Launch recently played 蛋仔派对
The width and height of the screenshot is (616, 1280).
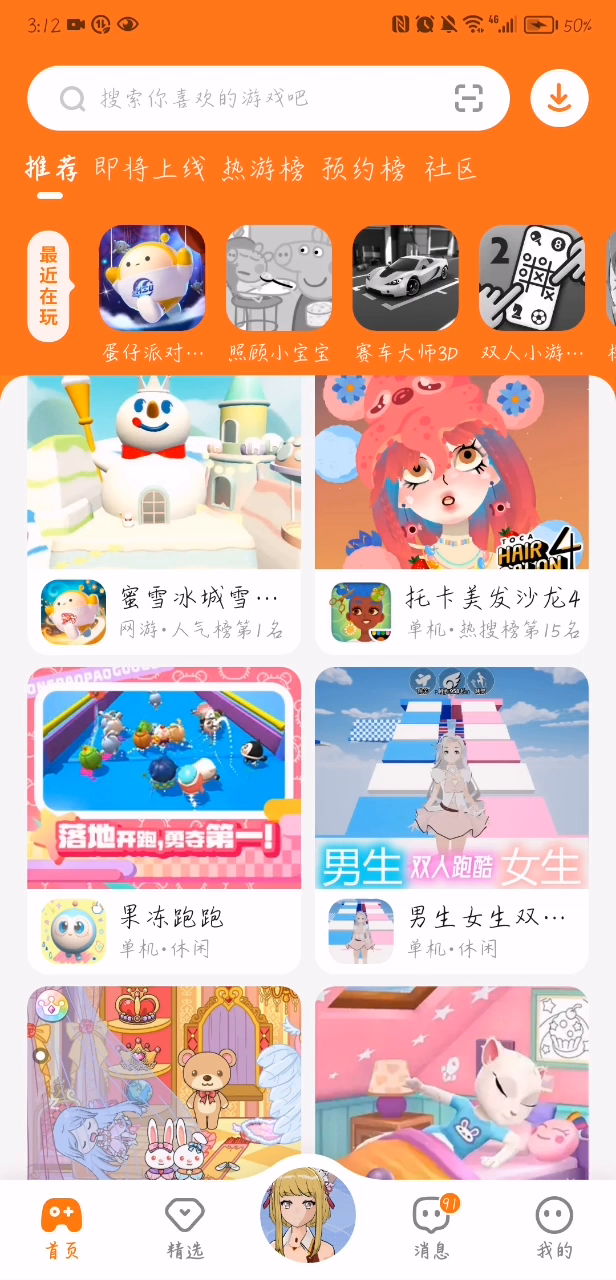pyautogui.click(x=152, y=279)
